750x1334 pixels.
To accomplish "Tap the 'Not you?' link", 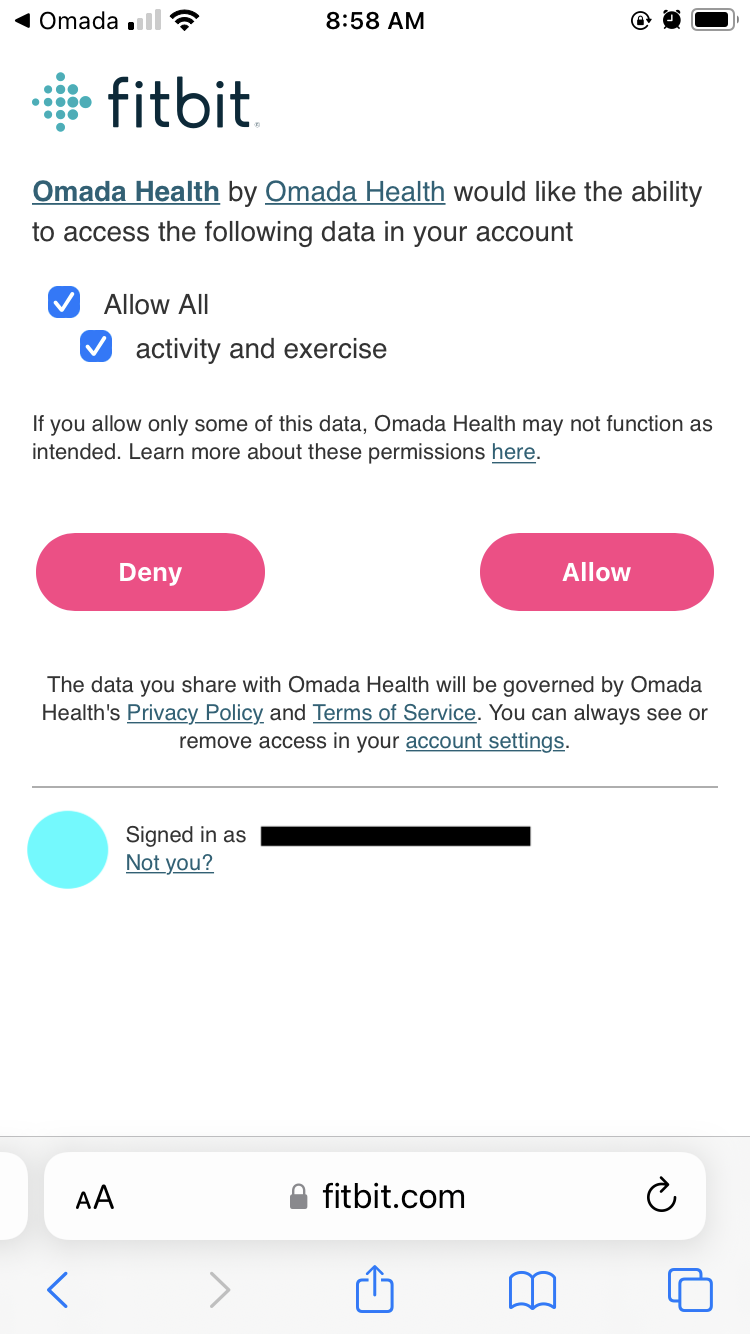I will tap(169, 863).
